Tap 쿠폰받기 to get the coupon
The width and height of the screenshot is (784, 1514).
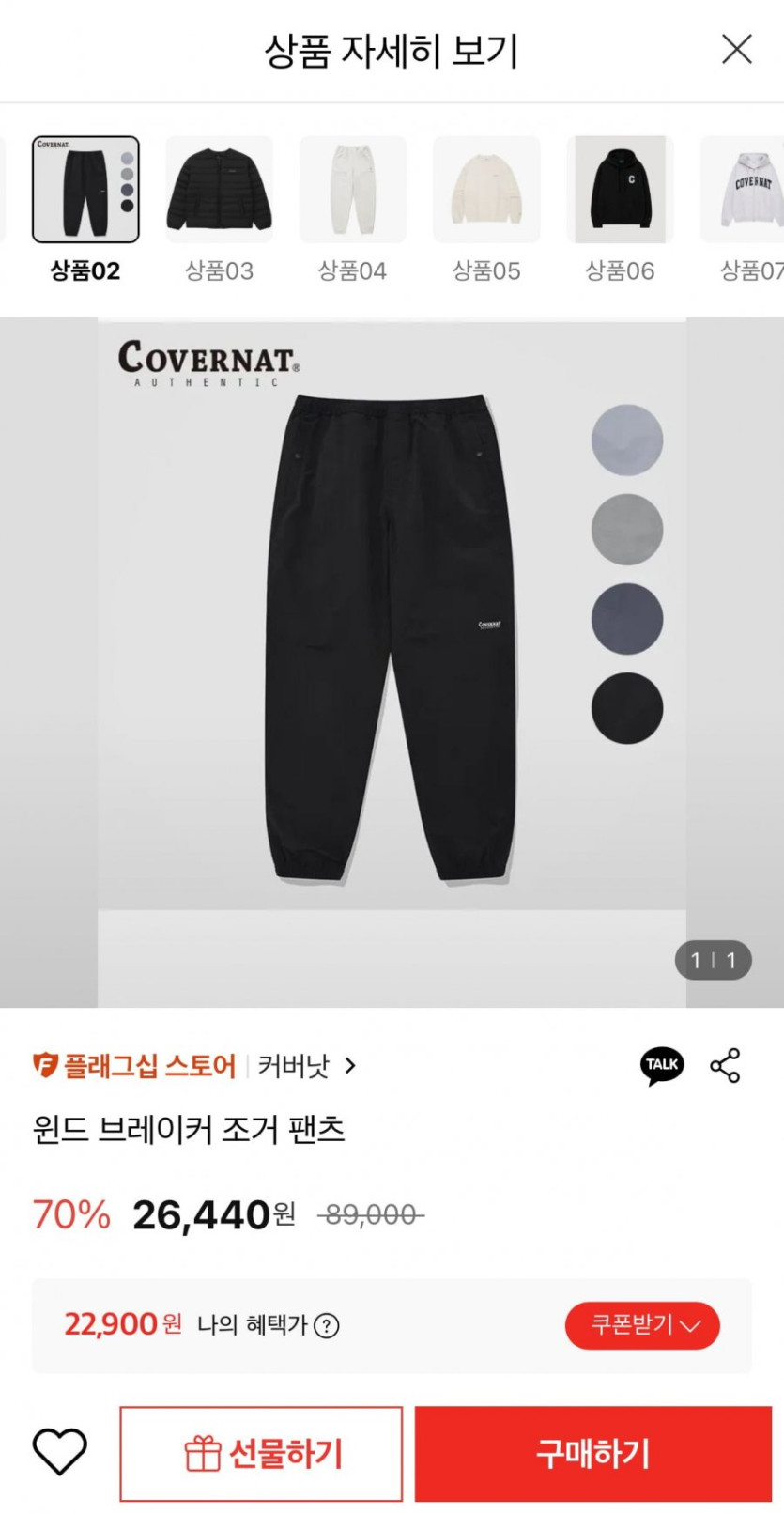[x=642, y=1325]
